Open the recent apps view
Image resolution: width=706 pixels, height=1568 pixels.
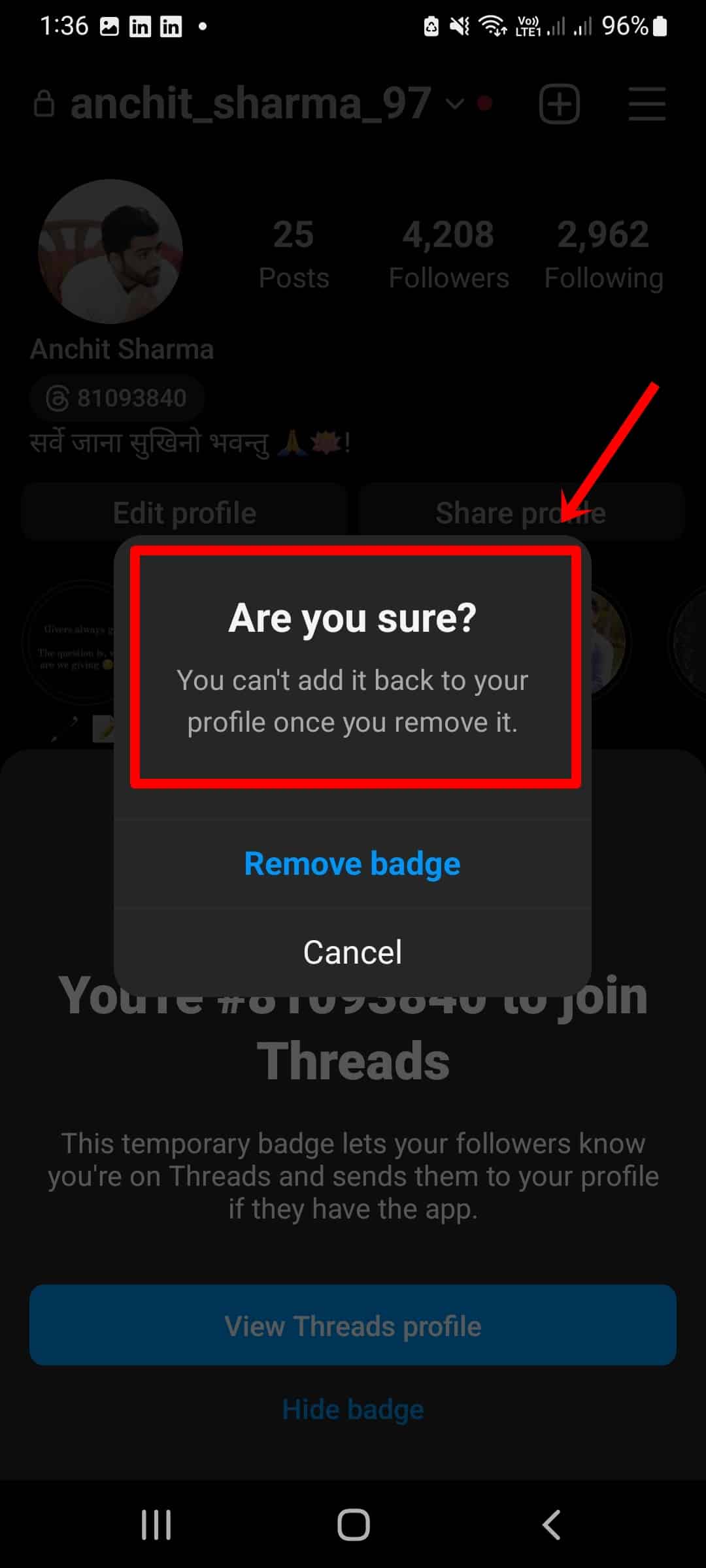(156, 1525)
